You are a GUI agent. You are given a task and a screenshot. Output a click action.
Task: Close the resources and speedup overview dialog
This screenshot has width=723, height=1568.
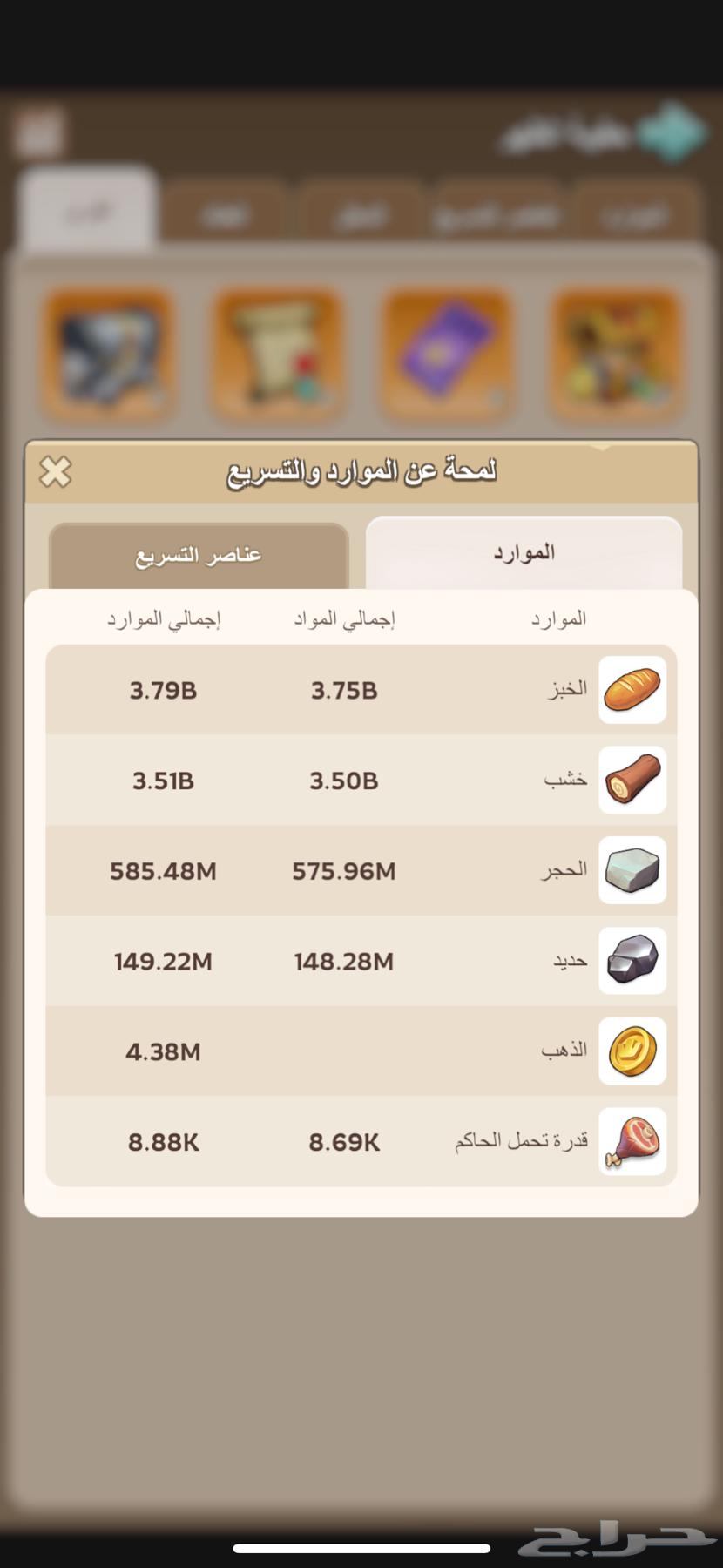56,472
